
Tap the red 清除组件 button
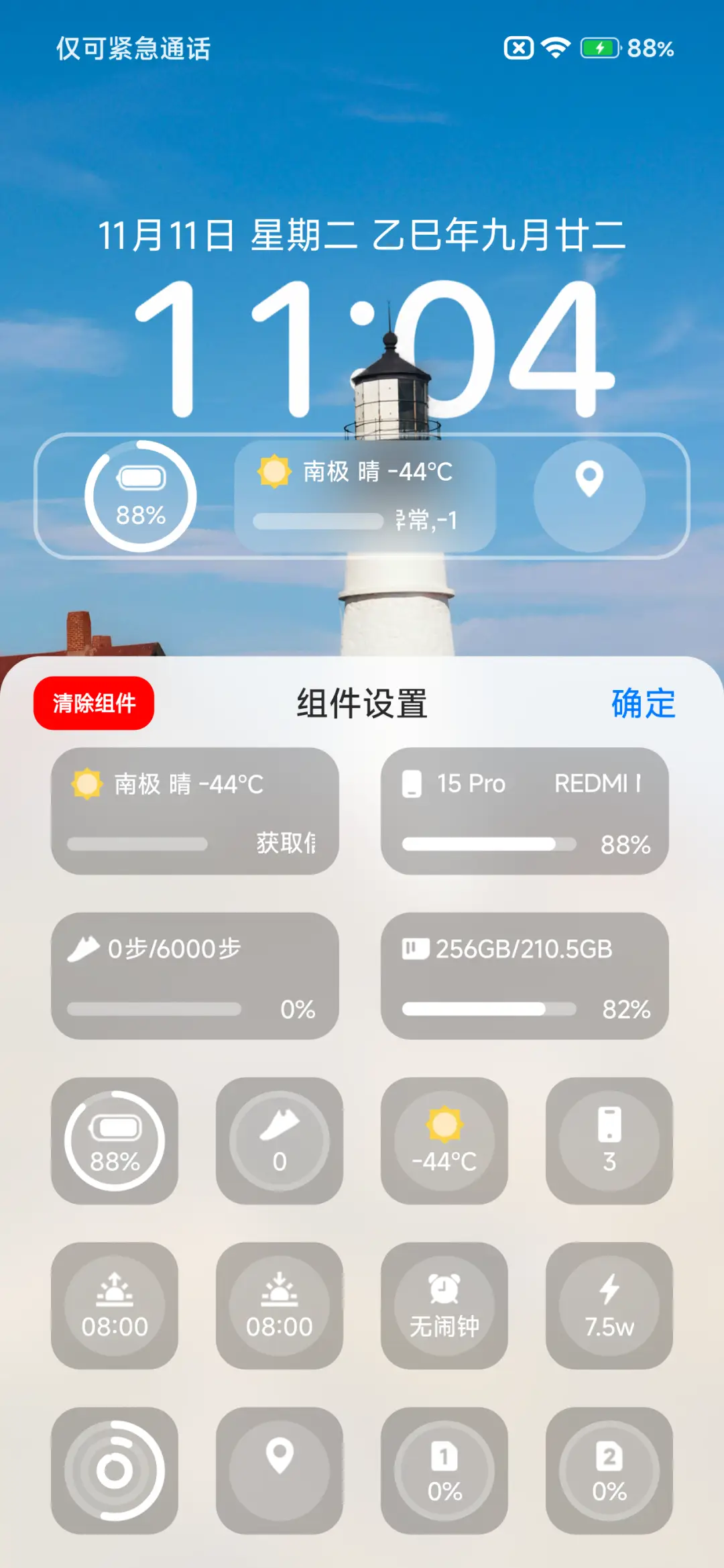(94, 702)
